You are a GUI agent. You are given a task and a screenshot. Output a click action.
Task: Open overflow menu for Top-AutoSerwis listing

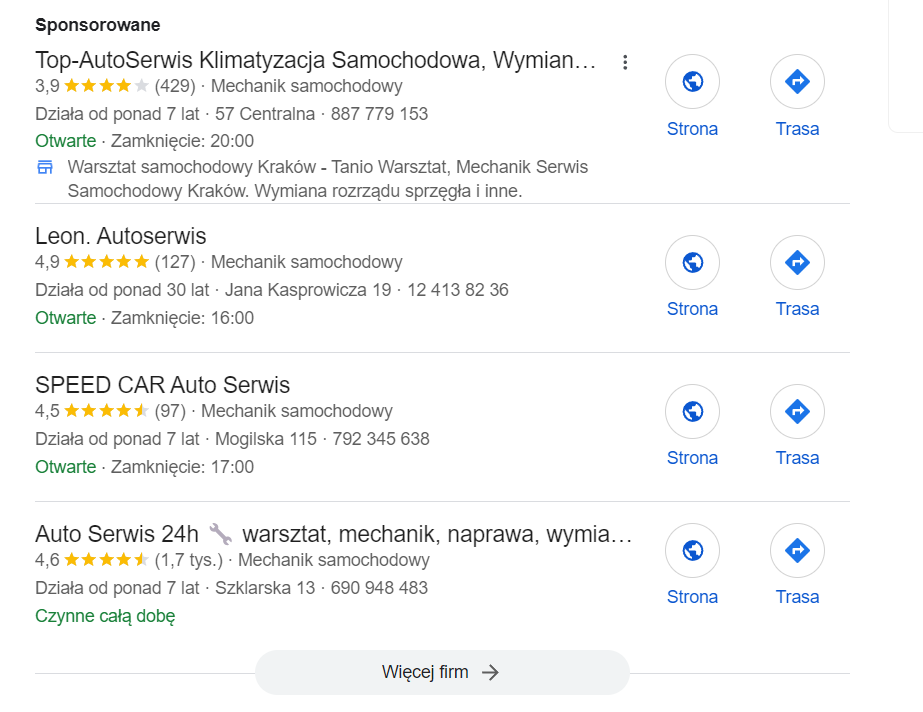[x=625, y=62]
